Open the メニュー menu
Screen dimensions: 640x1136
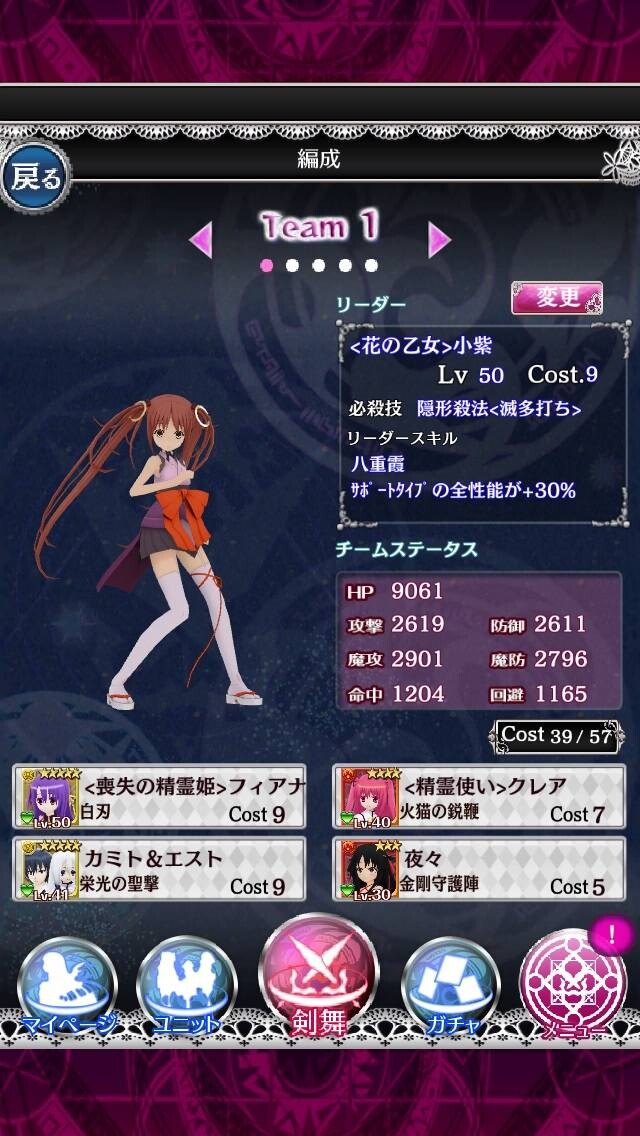pyautogui.click(x=573, y=985)
